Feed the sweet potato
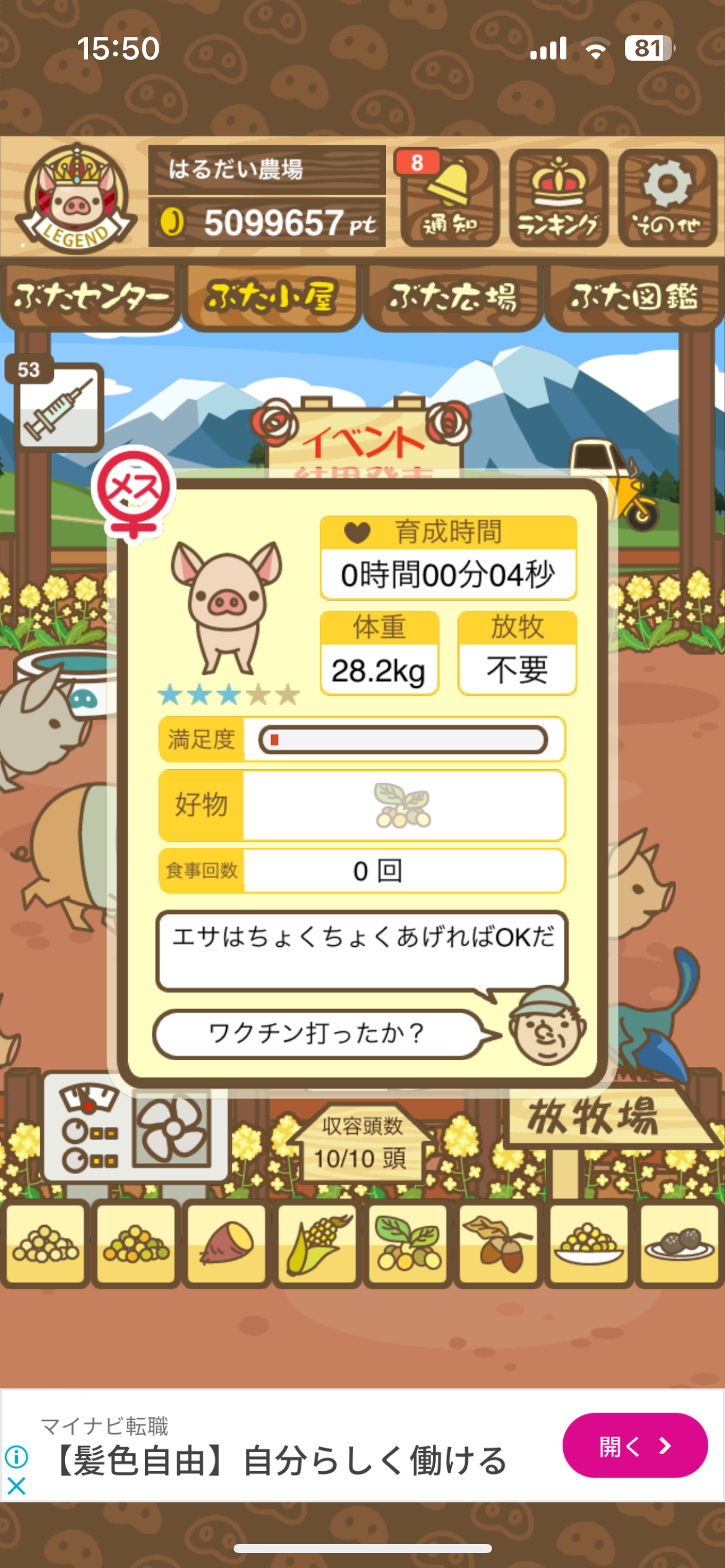The image size is (725, 1568). [226, 1244]
